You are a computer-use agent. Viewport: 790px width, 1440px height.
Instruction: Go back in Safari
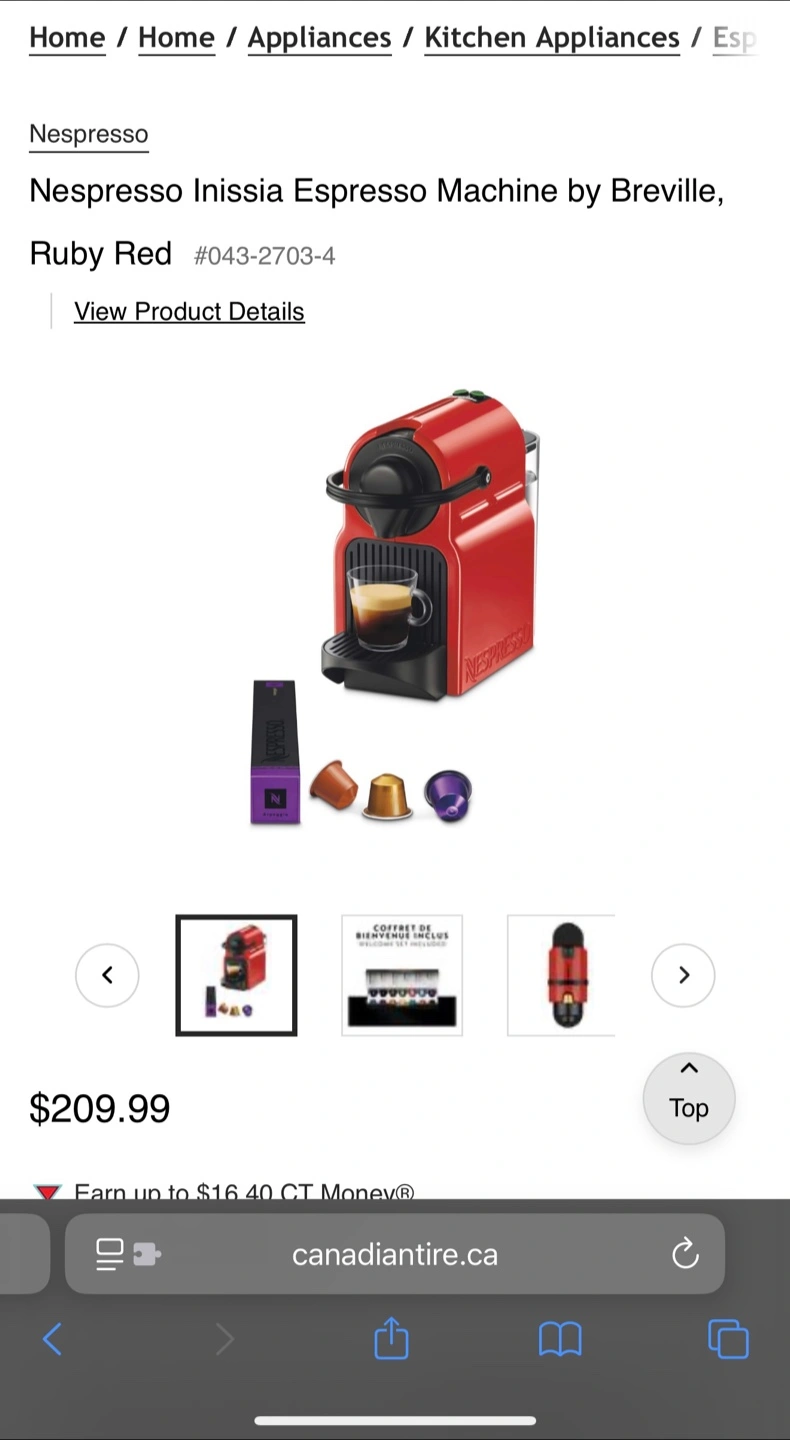coord(52,1339)
